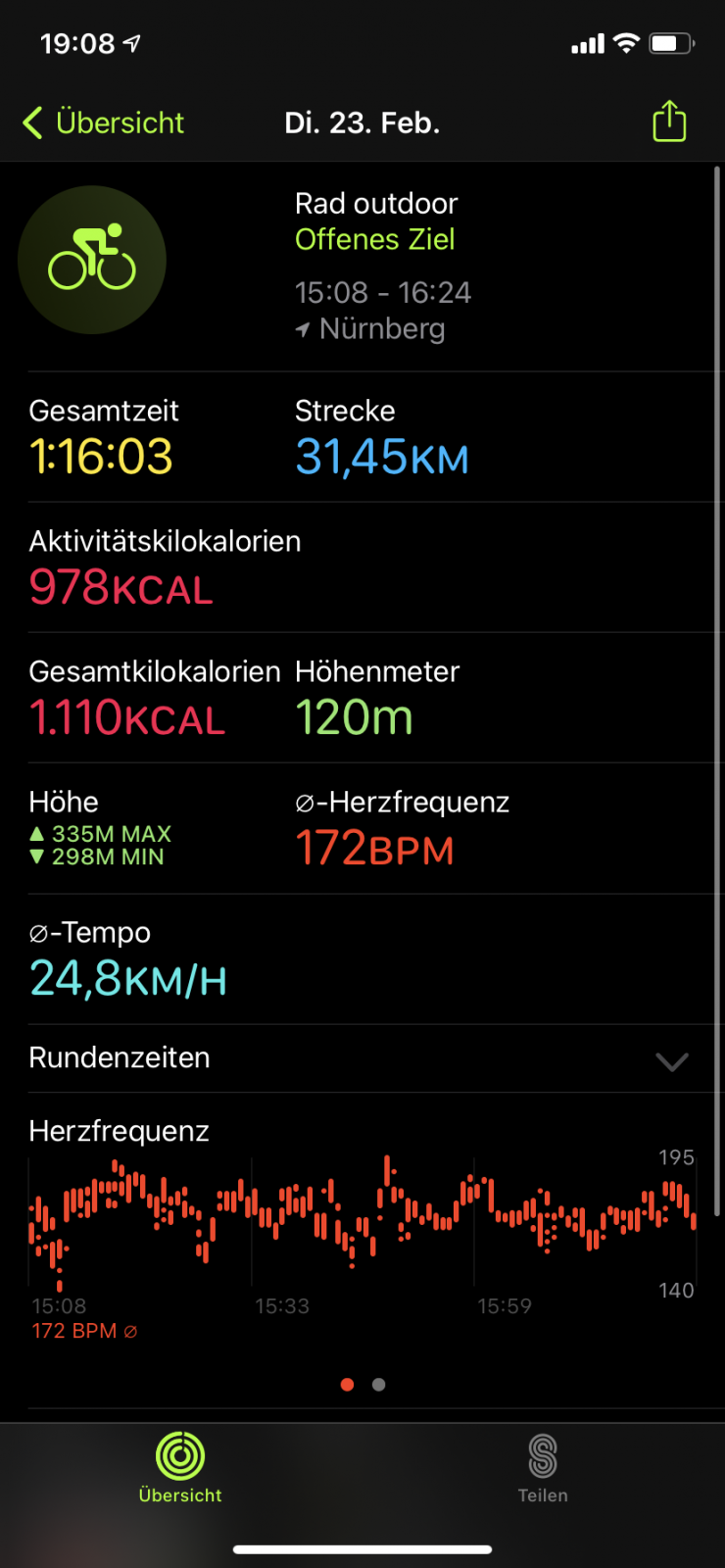Expand the Rundenzeiten section
This screenshot has width=725, height=1568.
click(x=362, y=1058)
